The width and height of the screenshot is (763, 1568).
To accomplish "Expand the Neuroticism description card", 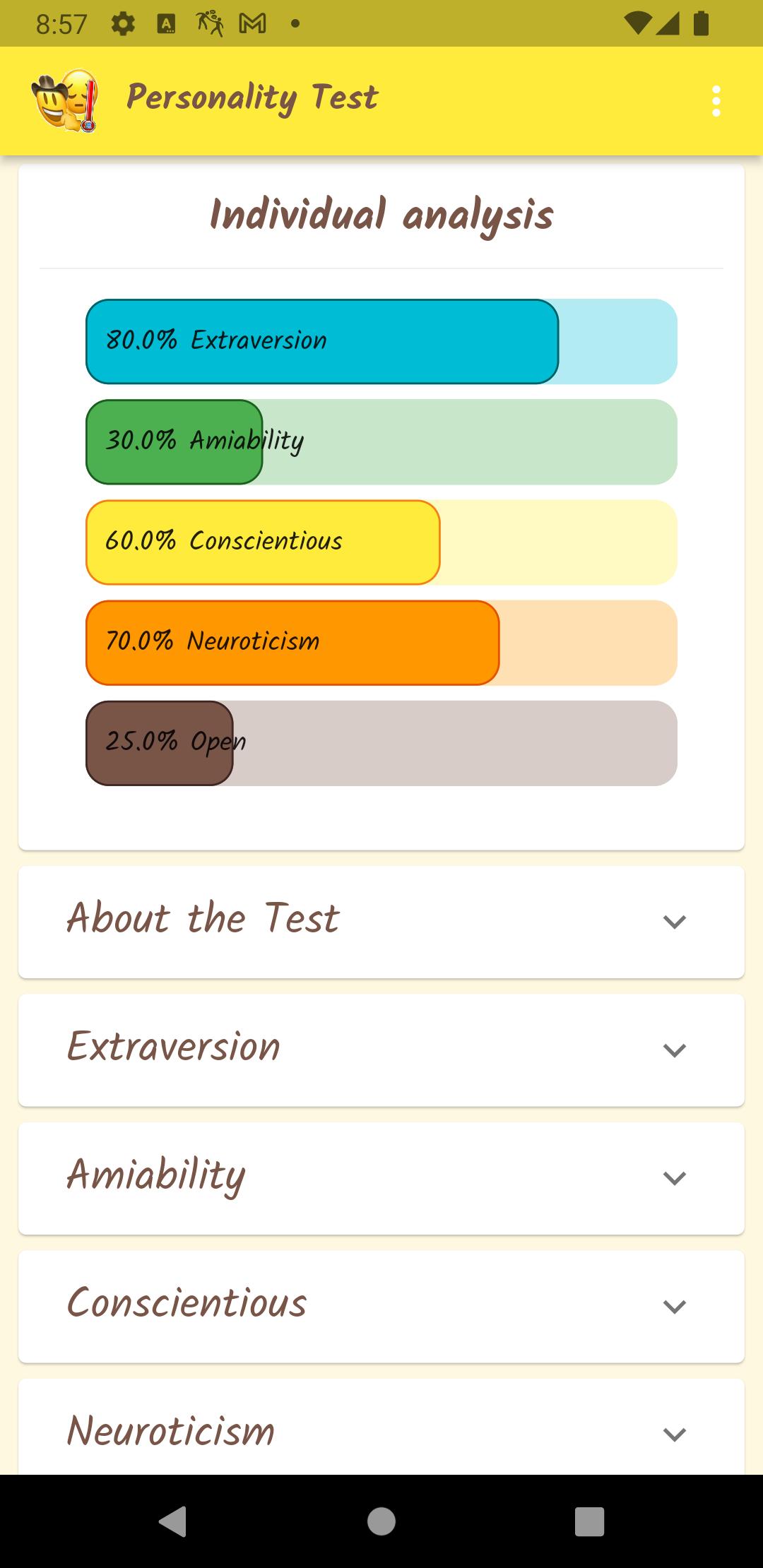I will point(381,1427).
